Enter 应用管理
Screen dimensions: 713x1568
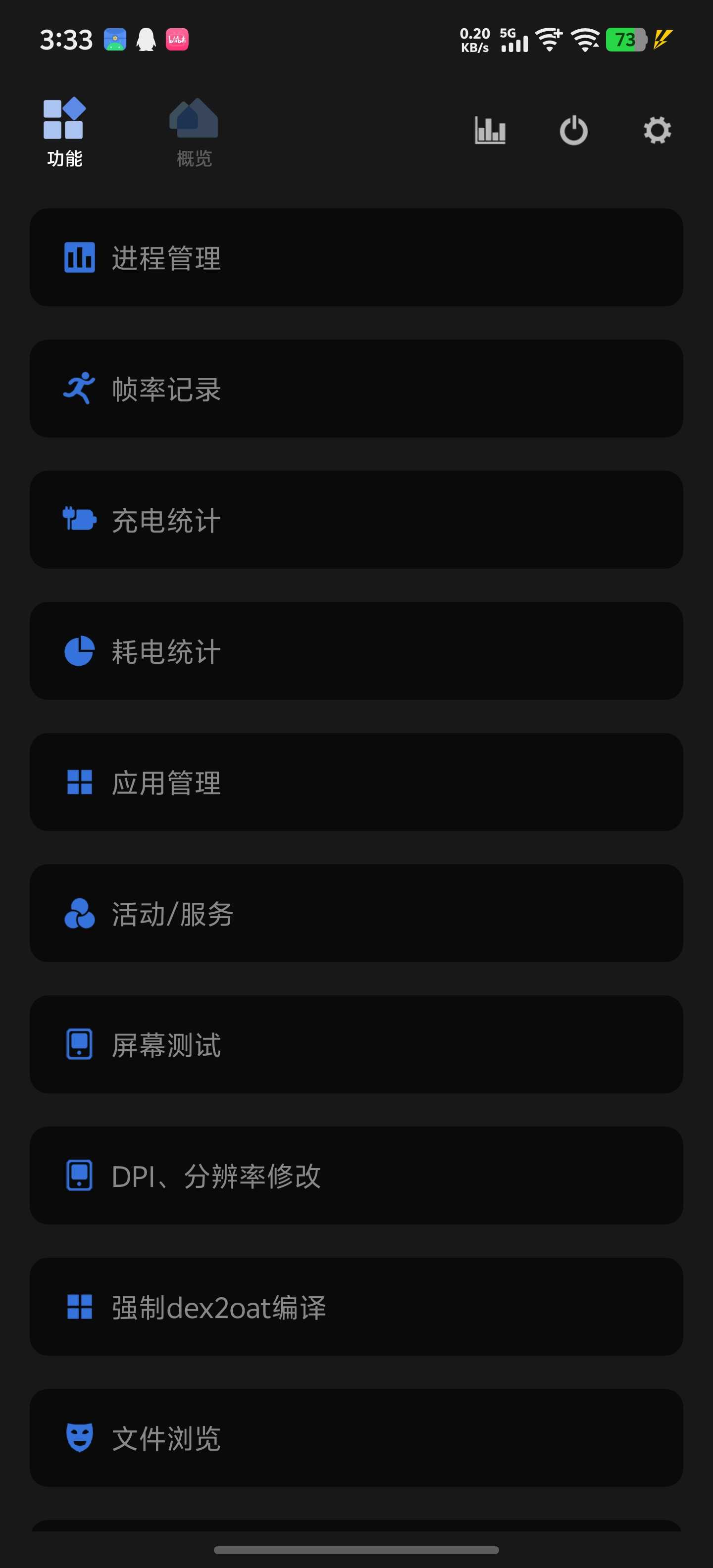pyautogui.click(x=356, y=782)
